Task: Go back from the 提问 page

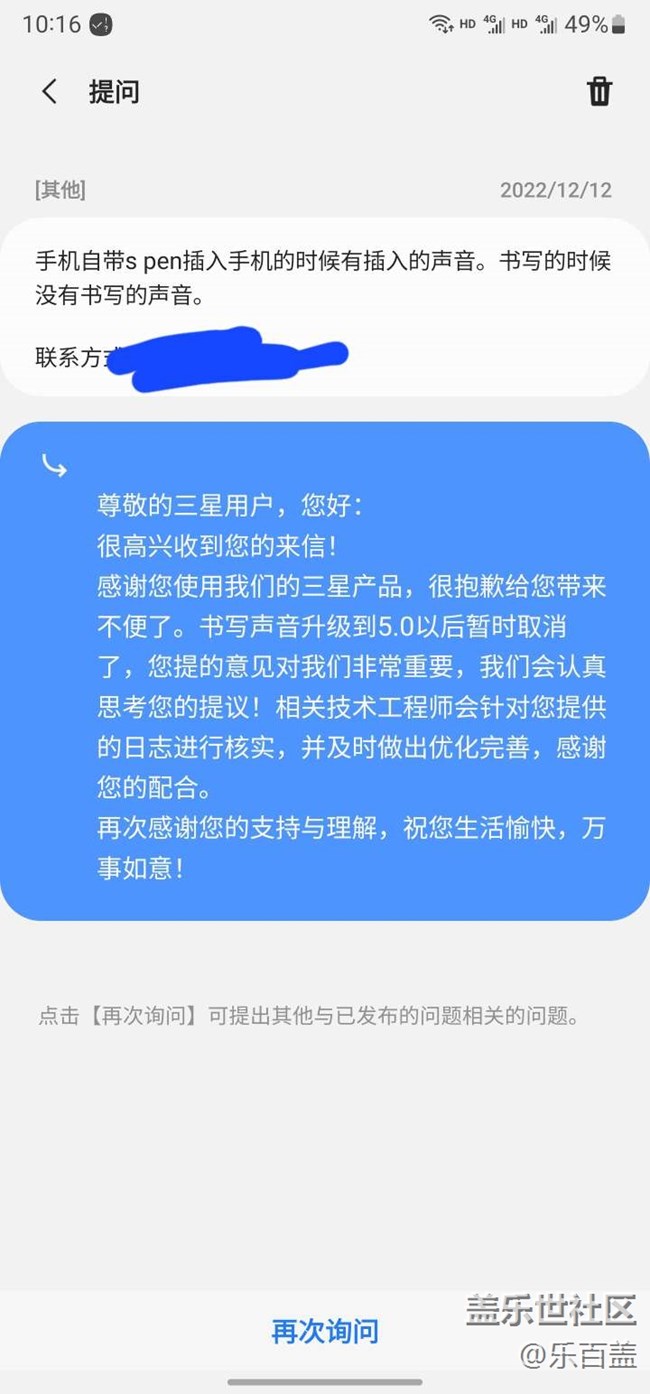Action: pos(49,92)
